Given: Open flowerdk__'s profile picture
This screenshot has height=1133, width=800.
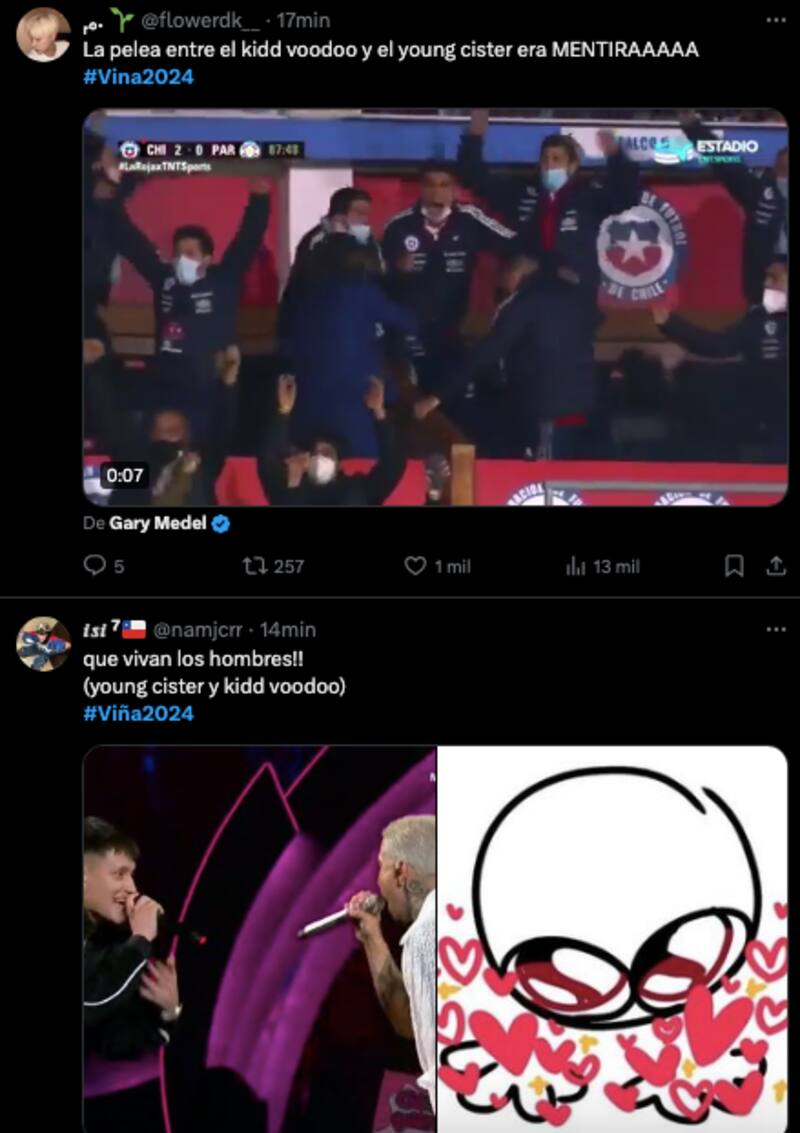Looking at the screenshot, I should pos(43,35).
